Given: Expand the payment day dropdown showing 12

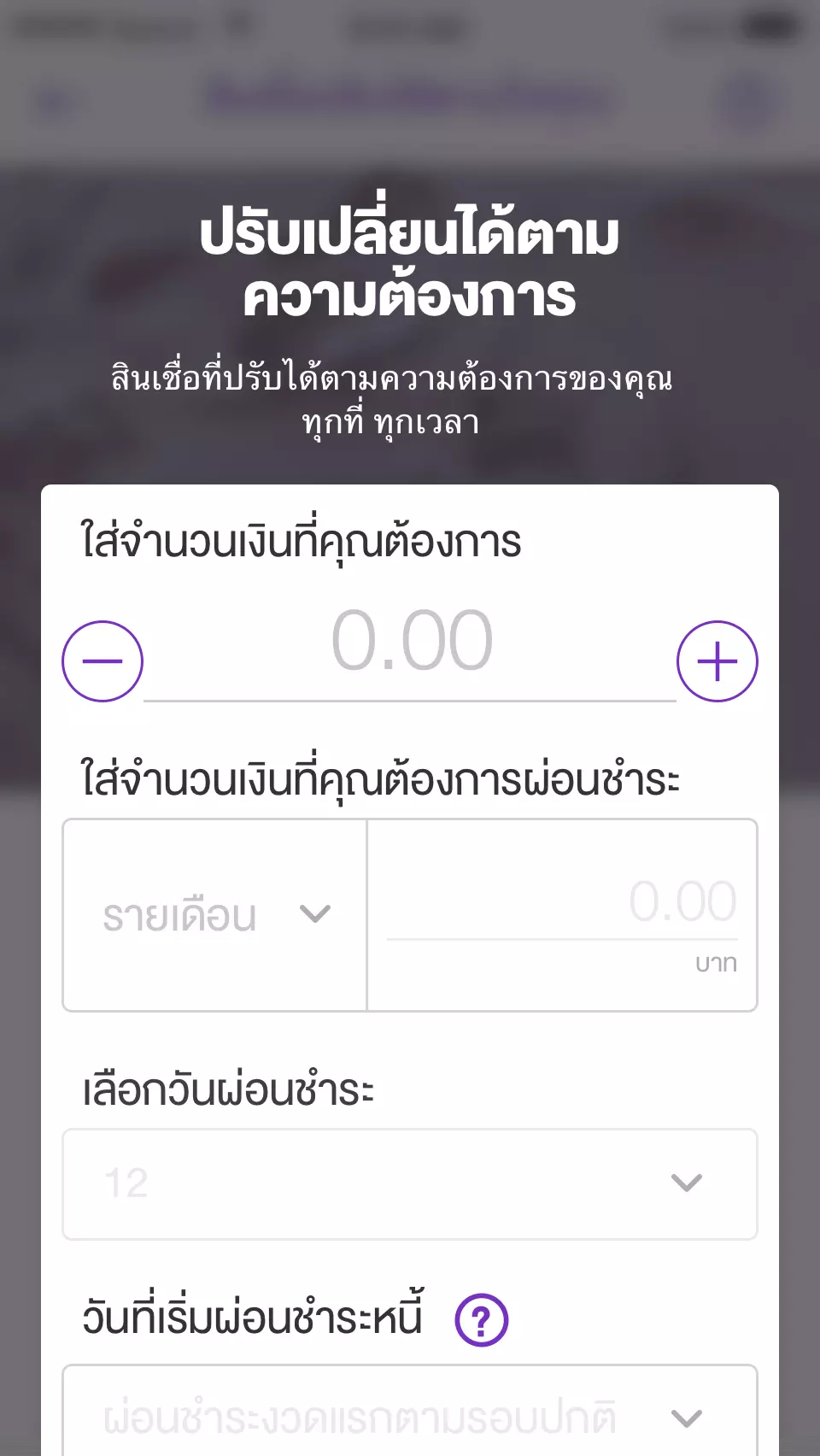Looking at the screenshot, I should pos(410,1183).
